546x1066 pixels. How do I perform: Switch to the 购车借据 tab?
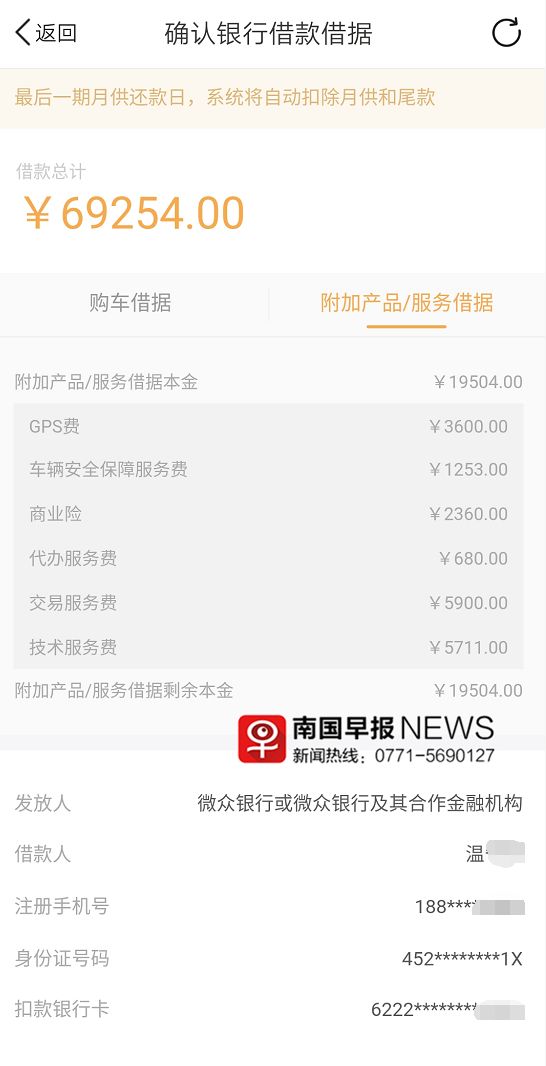(x=130, y=303)
